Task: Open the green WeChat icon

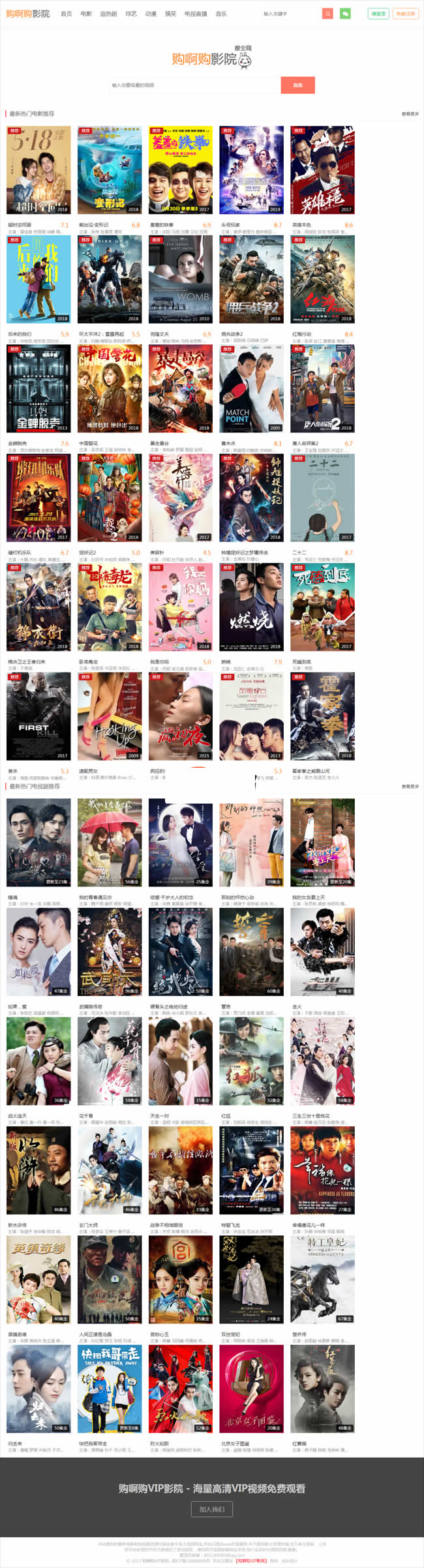Action: click(x=345, y=14)
